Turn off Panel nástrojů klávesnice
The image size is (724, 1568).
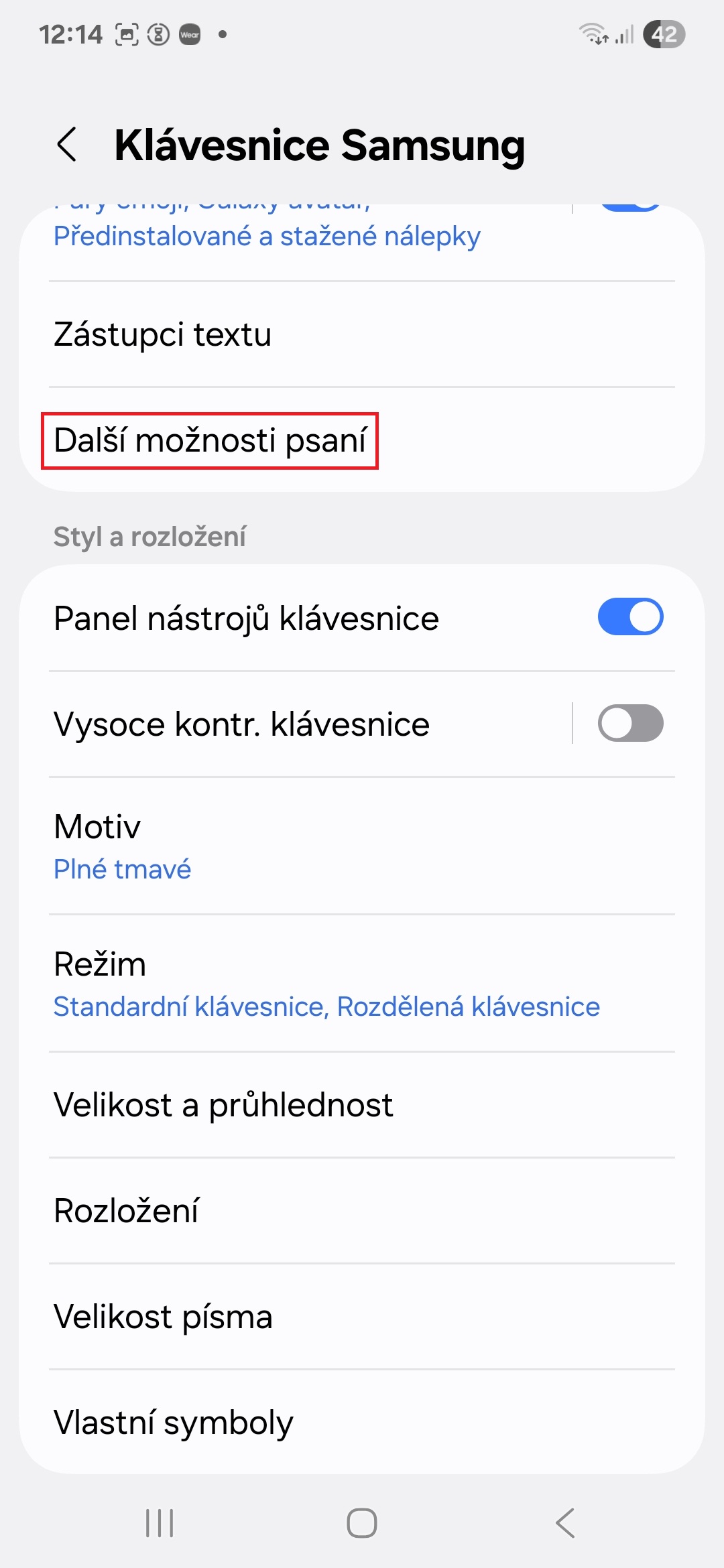point(630,617)
